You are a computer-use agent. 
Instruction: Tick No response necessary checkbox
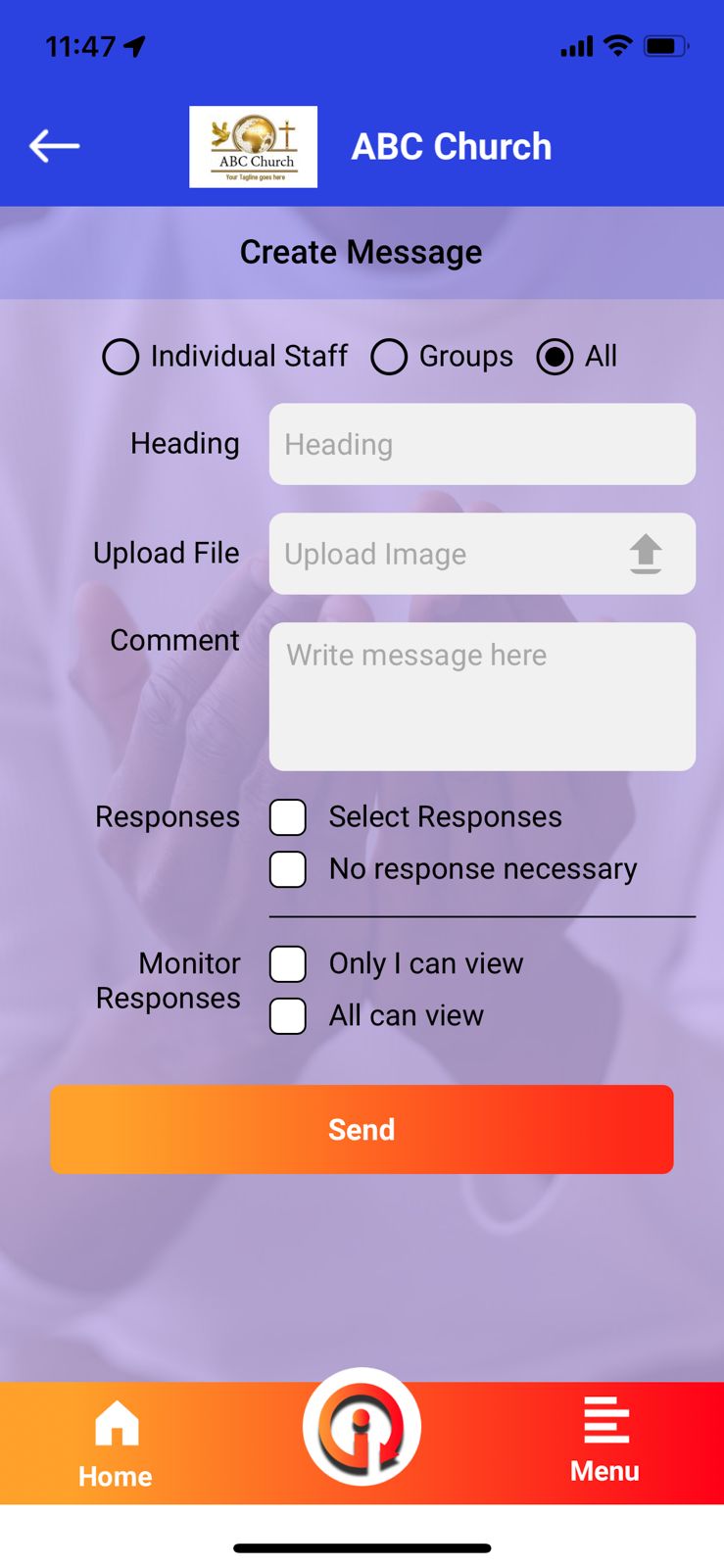click(x=288, y=869)
